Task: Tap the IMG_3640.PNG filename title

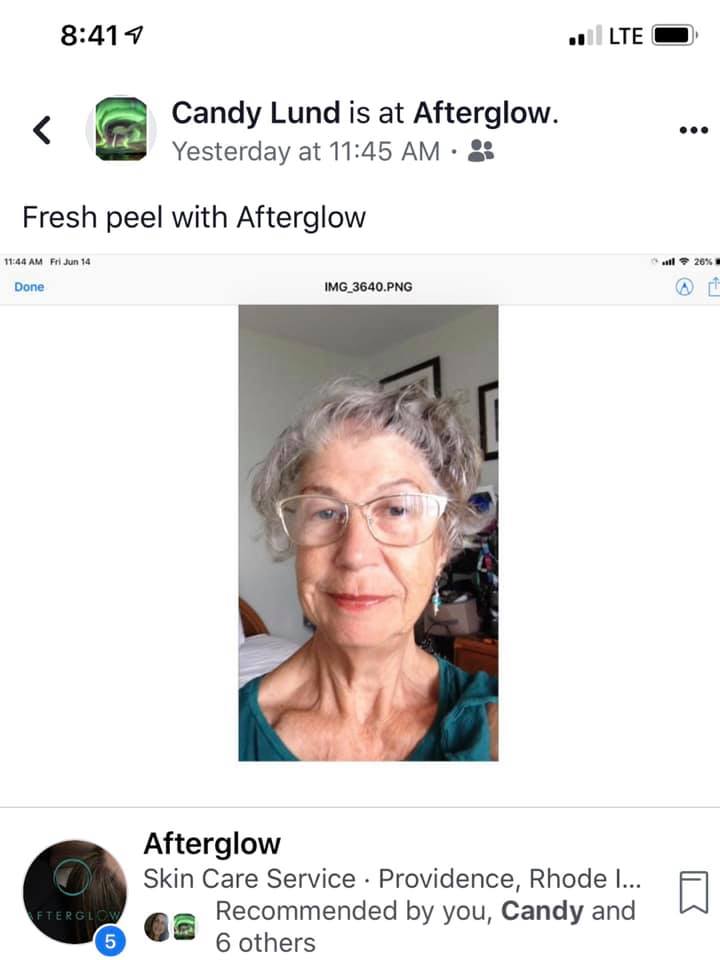Action: coord(366,286)
